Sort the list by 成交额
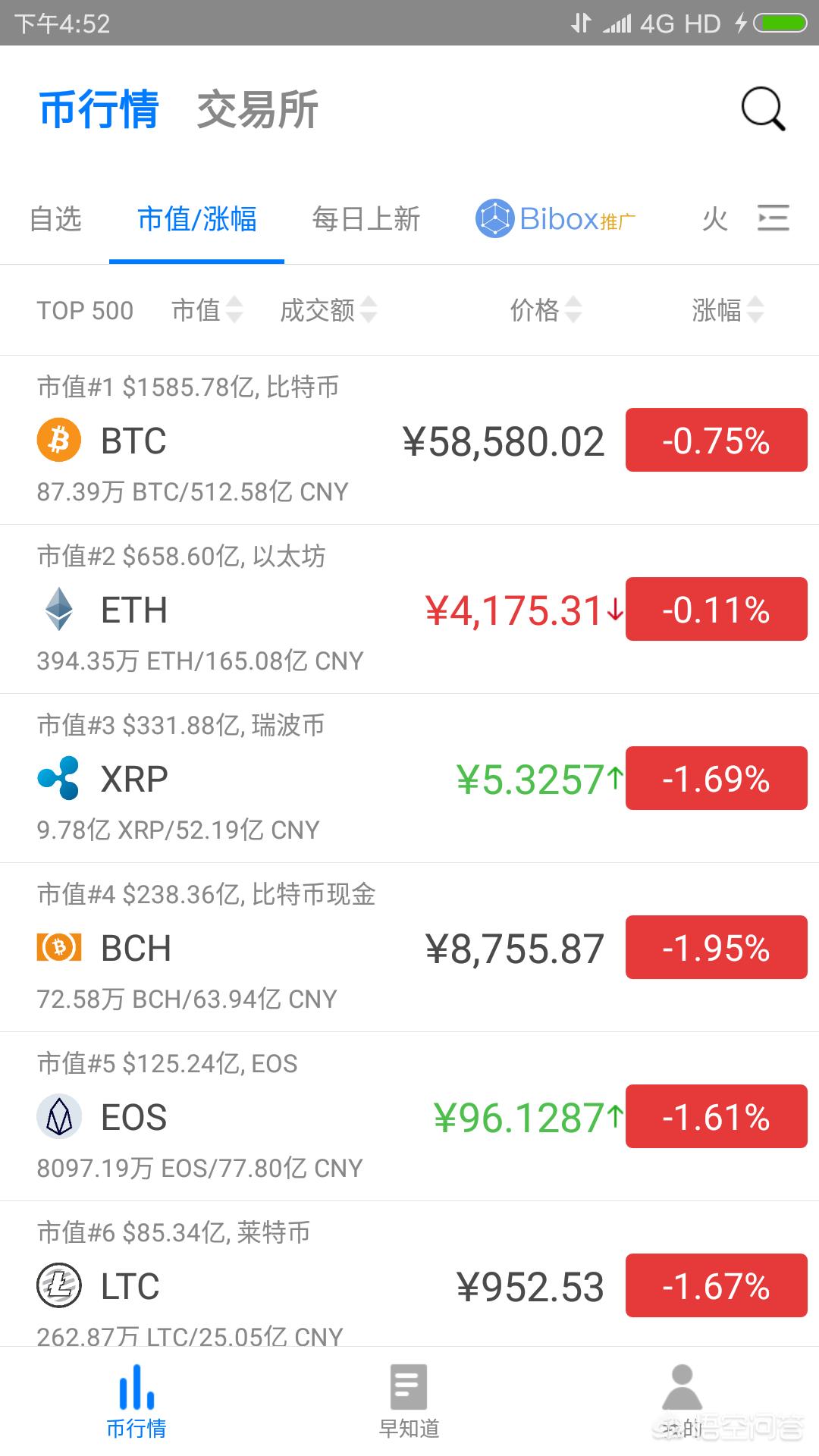The width and height of the screenshot is (819, 1456). 328,310
